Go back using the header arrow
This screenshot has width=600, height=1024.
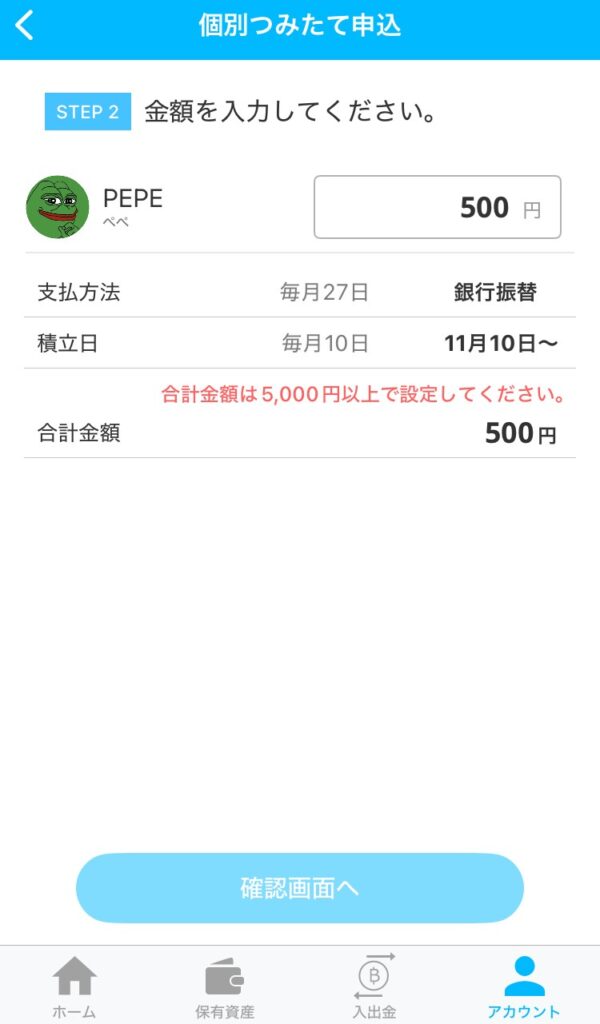pos(25,27)
